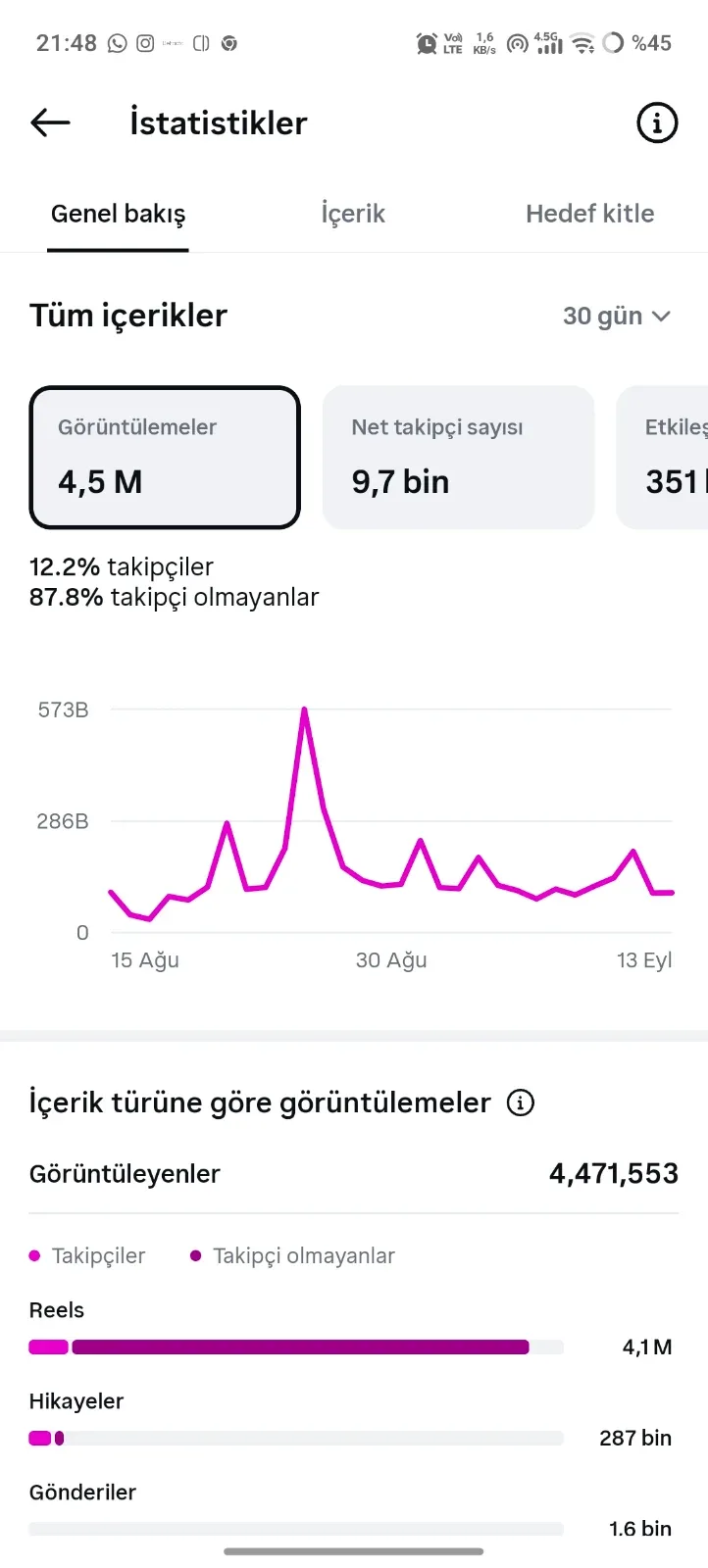
Task: Tap info icon next to İçerik türüne göre görüntülemeler
Action: click(521, 1102)
